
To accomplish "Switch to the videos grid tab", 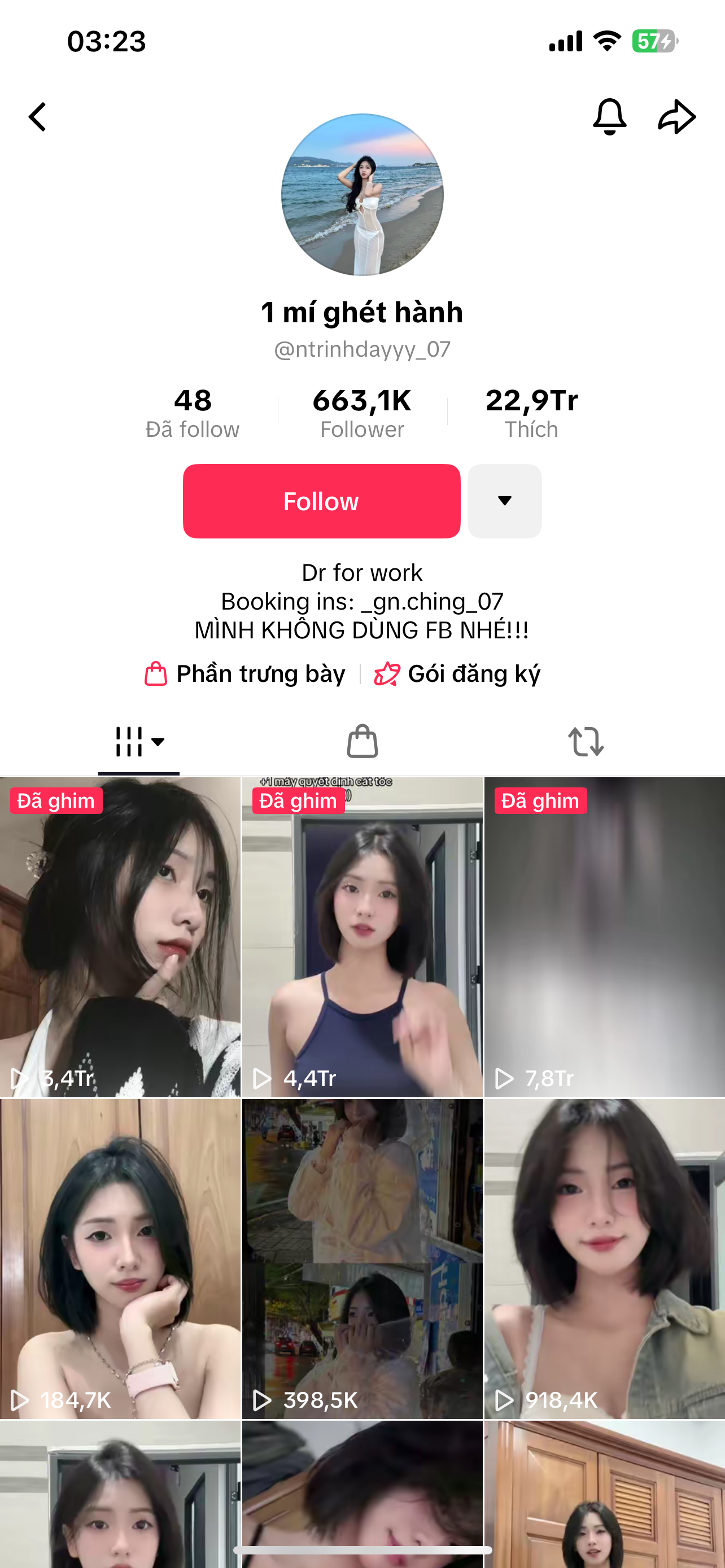I will (x=139, y=742).
